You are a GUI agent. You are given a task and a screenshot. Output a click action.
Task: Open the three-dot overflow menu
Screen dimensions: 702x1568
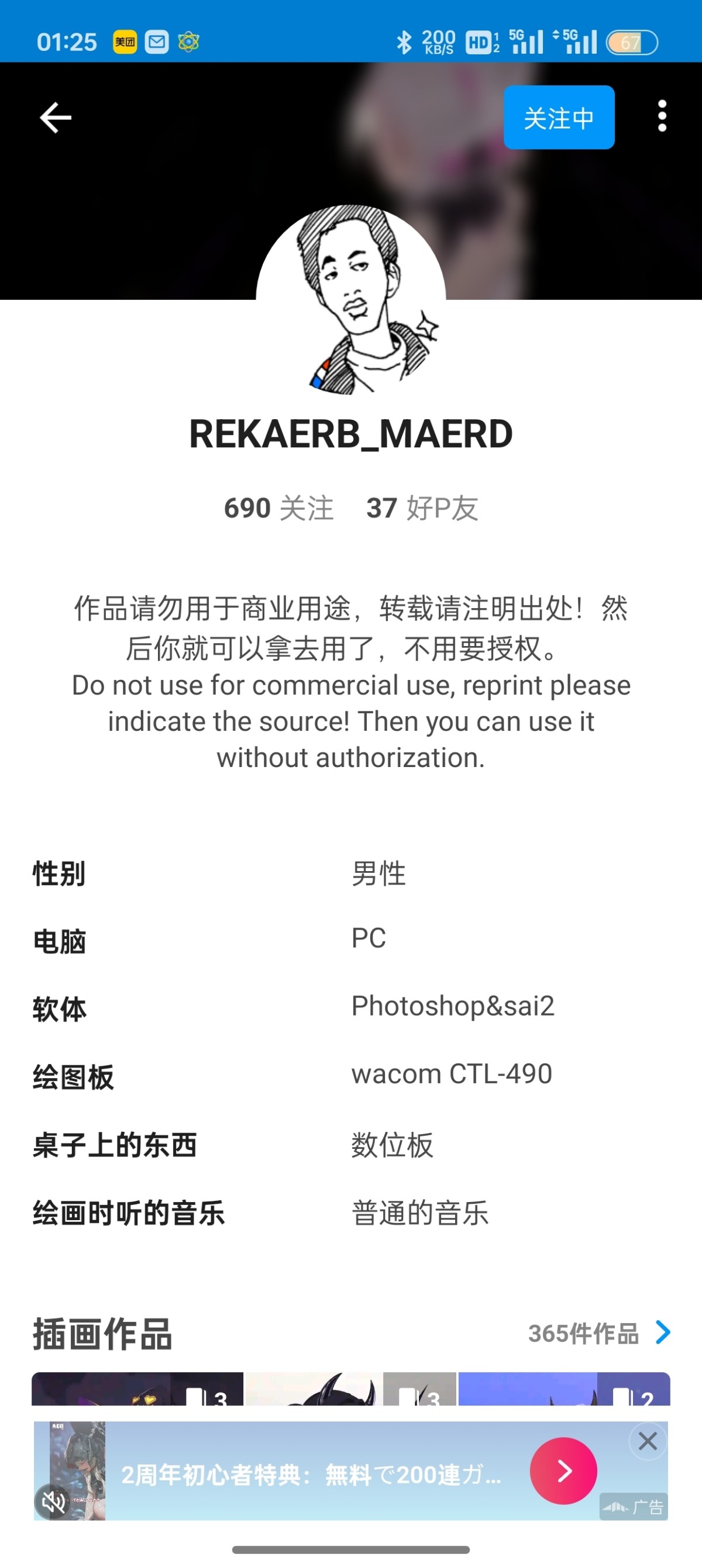coord(662,116)
